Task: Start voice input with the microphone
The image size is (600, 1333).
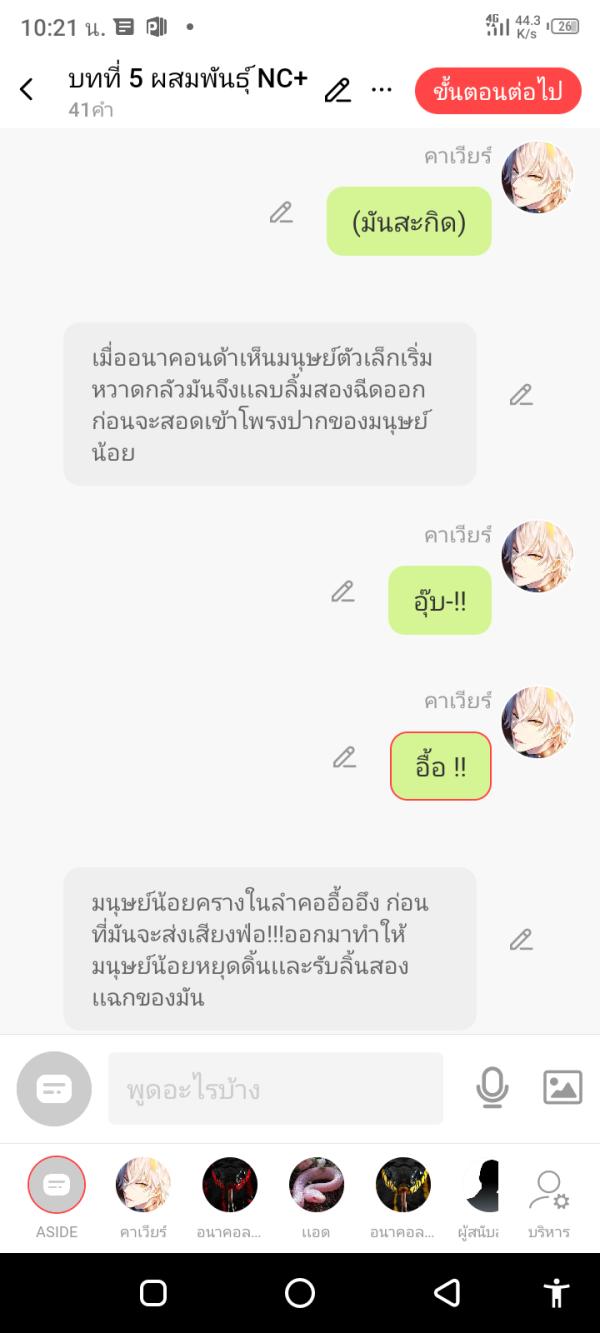Action: [x=492, y=1087]
